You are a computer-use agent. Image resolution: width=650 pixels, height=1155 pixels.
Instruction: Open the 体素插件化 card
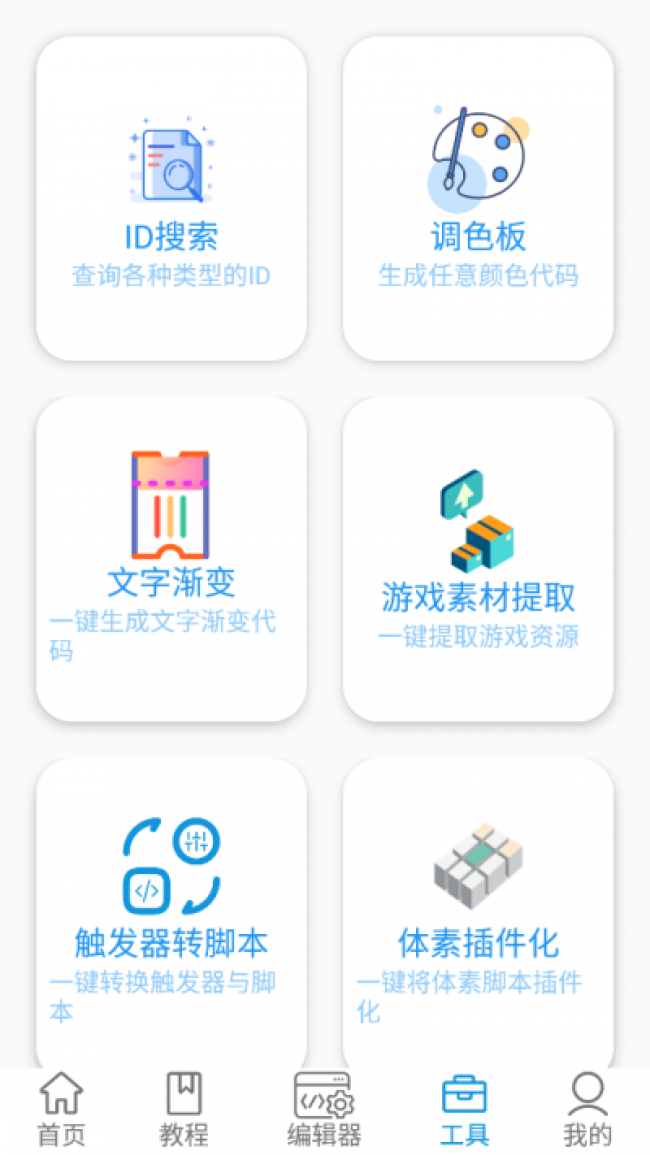pos(478,915)
